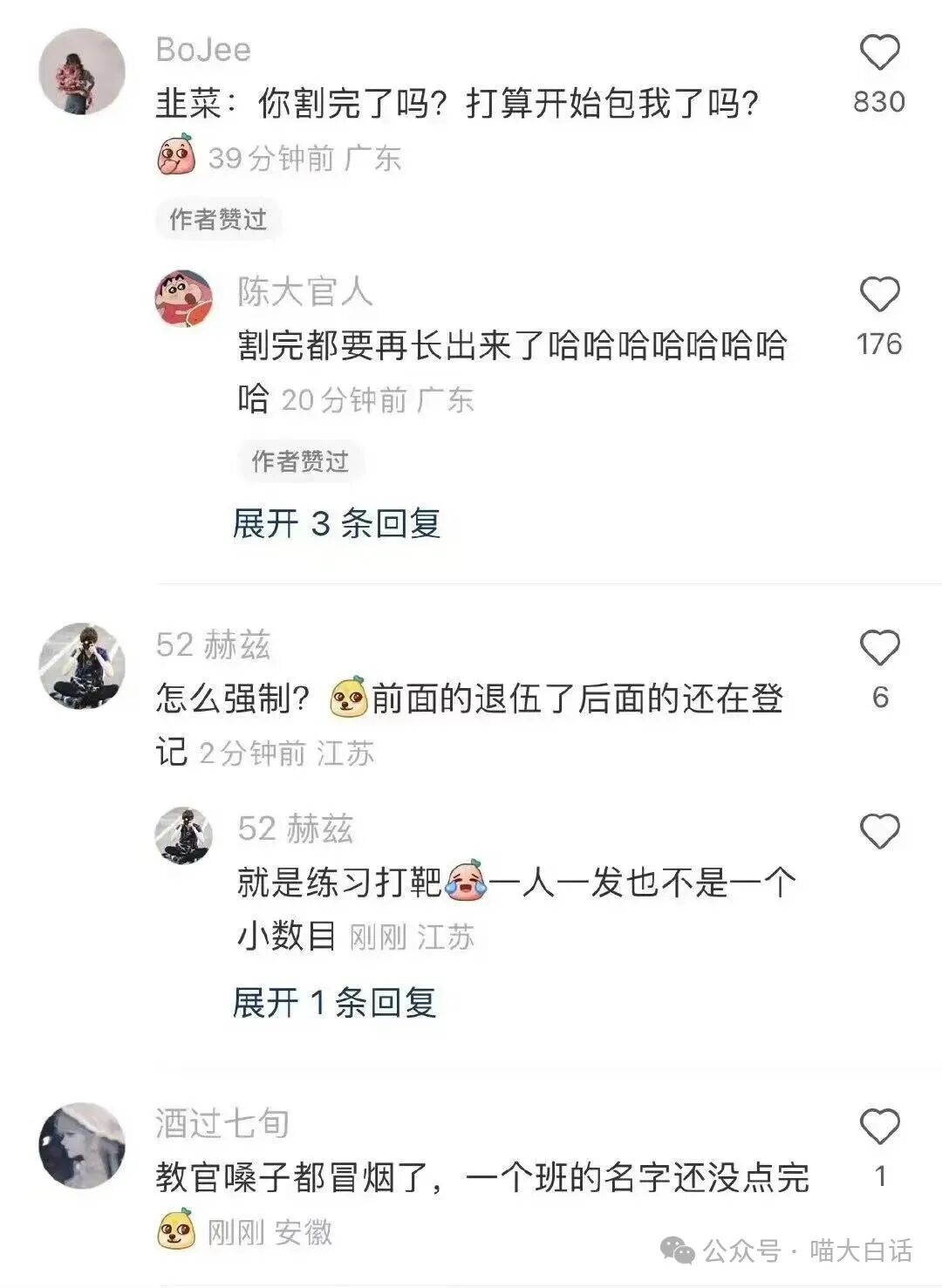Like 52赫兹's reply about 练习打靶
The width and height of the screenshot is (942, 1288).
[x=879, y=831]
